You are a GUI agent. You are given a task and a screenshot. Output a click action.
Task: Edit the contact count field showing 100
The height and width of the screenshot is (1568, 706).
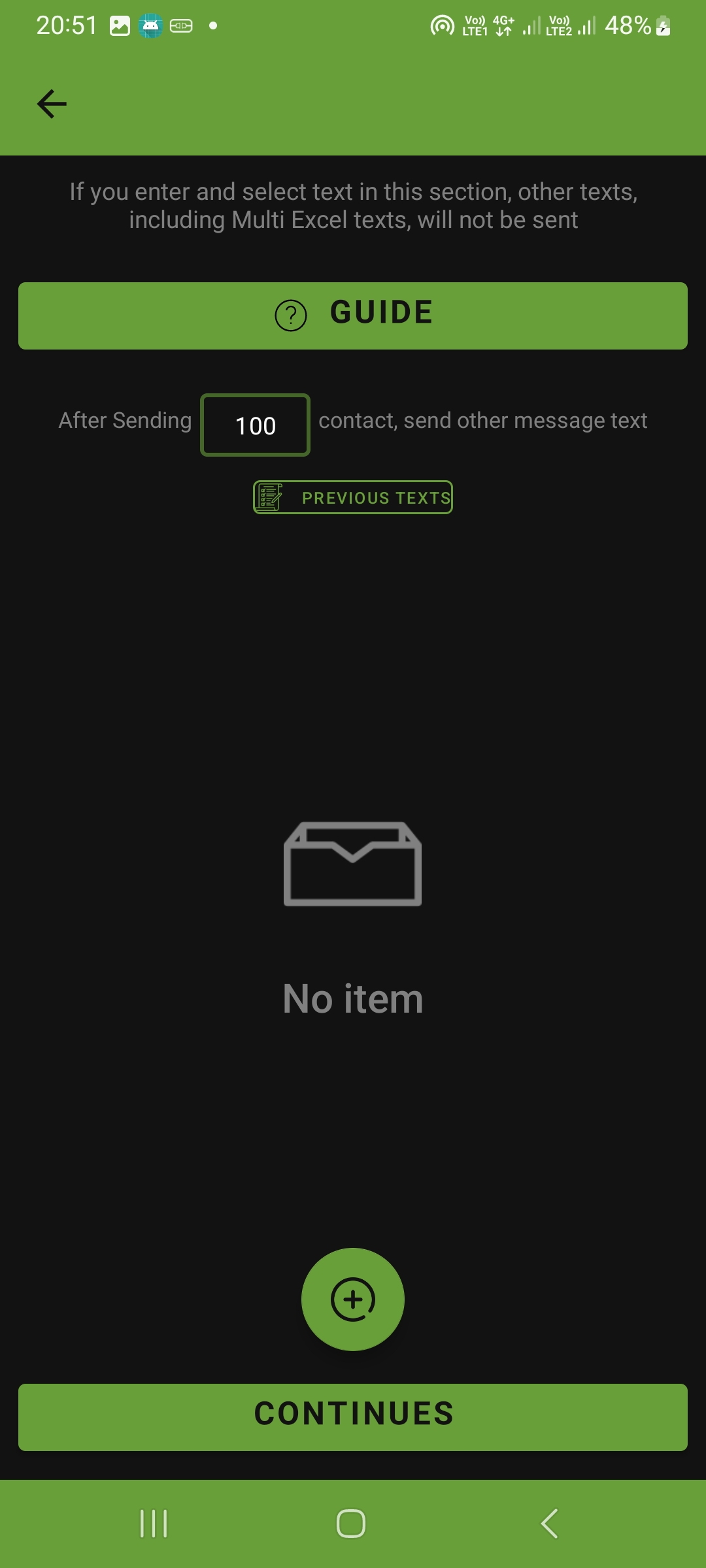point(255,425)
